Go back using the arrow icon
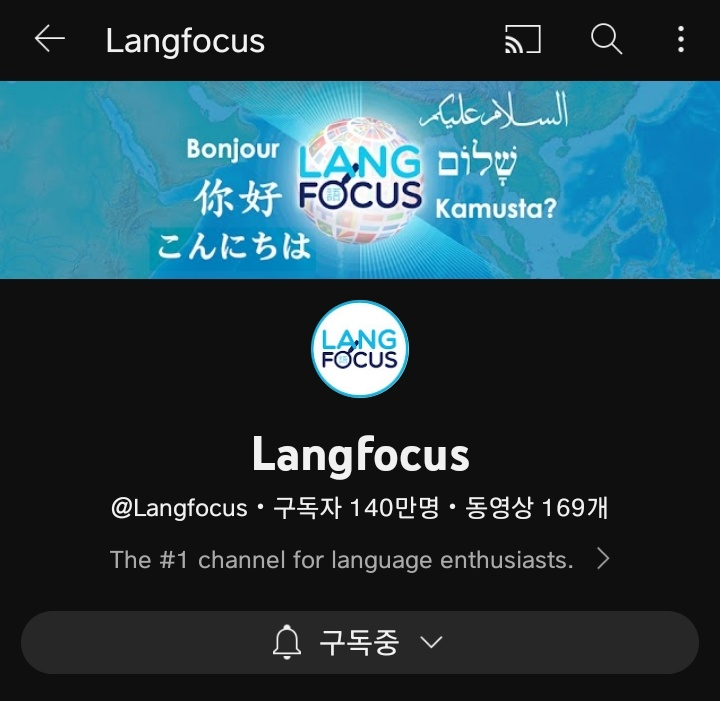This screenshot has width=720, height=701. (x=49, y=39)
